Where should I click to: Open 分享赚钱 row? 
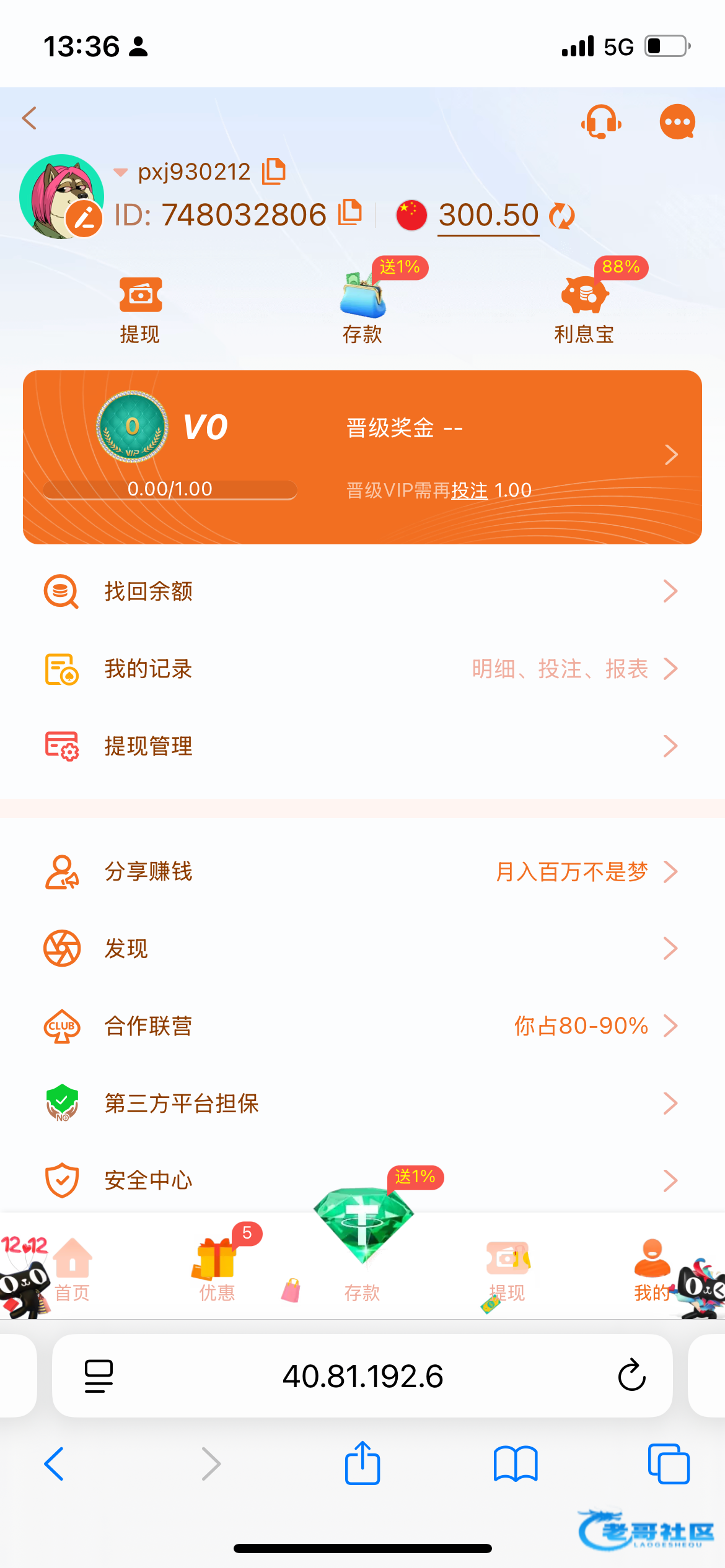click(x=362, y=871)
